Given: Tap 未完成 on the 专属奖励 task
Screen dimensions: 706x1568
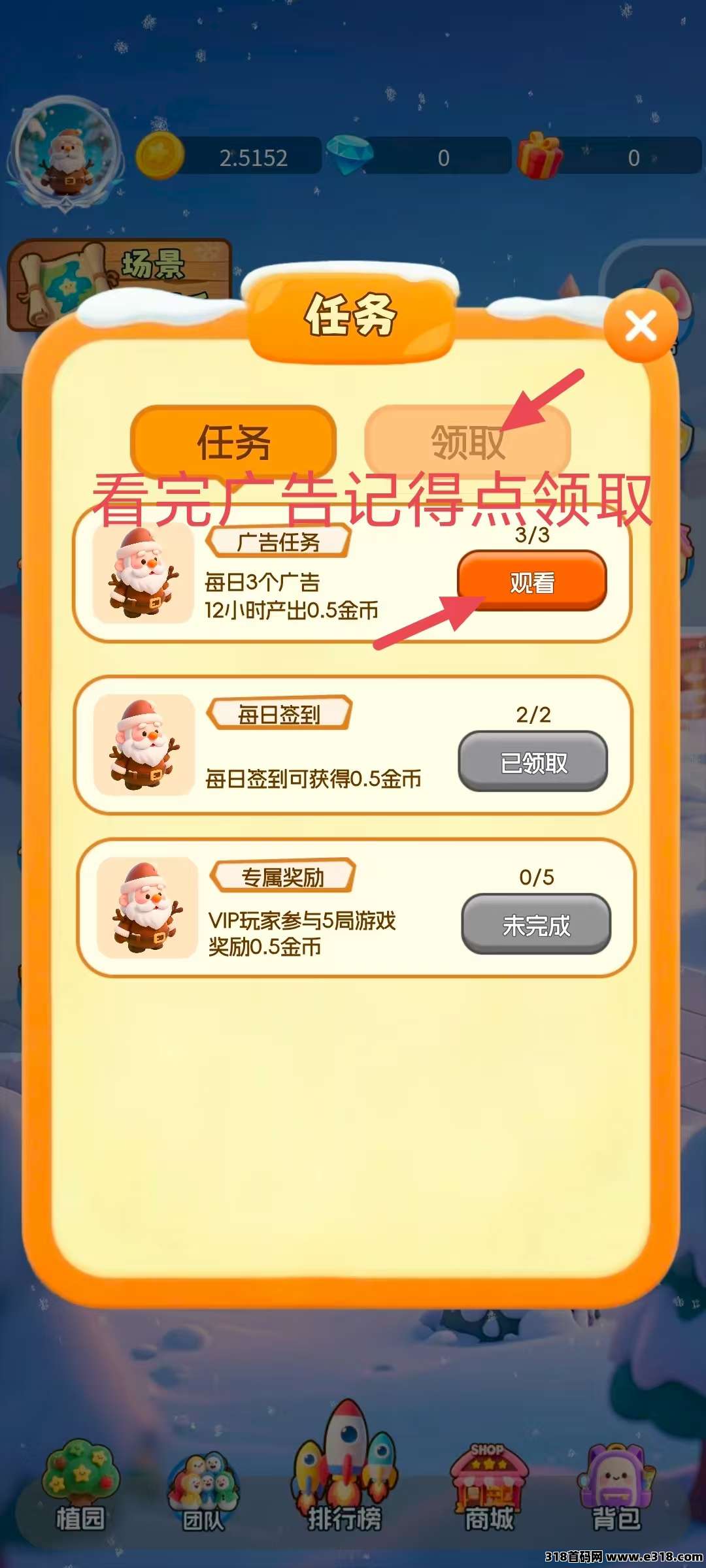Looking at the screenshot, I should pos(535,924).
